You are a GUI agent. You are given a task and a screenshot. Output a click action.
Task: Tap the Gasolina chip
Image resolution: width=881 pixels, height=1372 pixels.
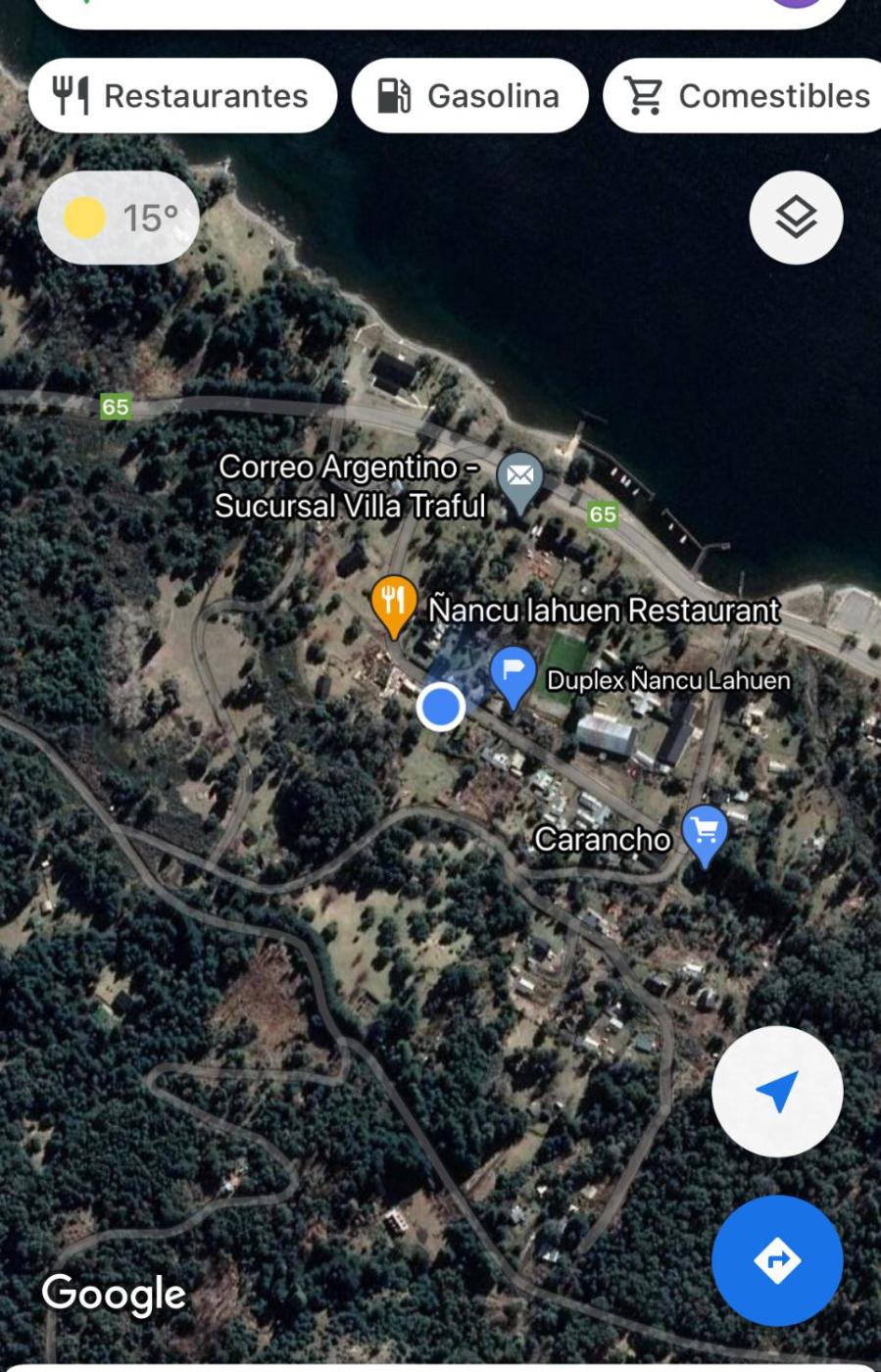click(x=469, y=96)
